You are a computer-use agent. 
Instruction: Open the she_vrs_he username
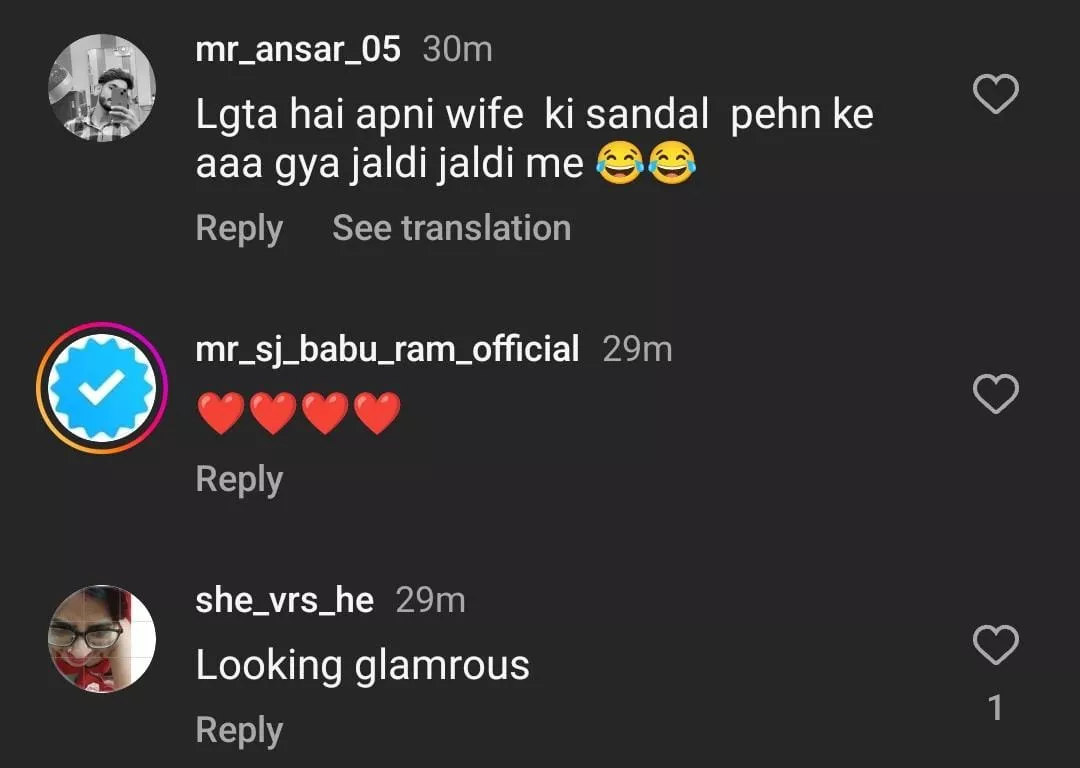pos(285,600)
